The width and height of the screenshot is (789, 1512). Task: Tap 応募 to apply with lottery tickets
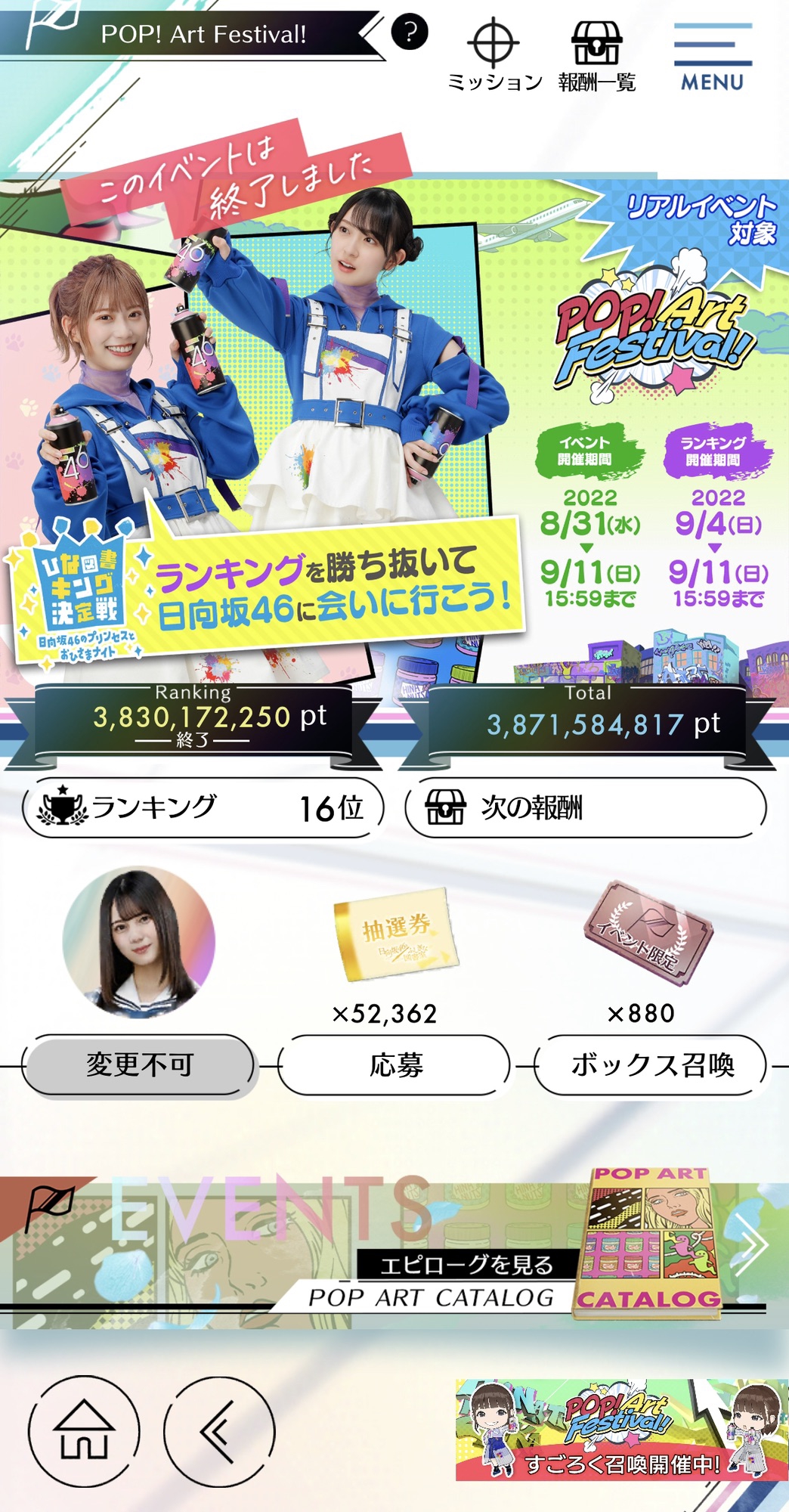(x=395, y=1065)
